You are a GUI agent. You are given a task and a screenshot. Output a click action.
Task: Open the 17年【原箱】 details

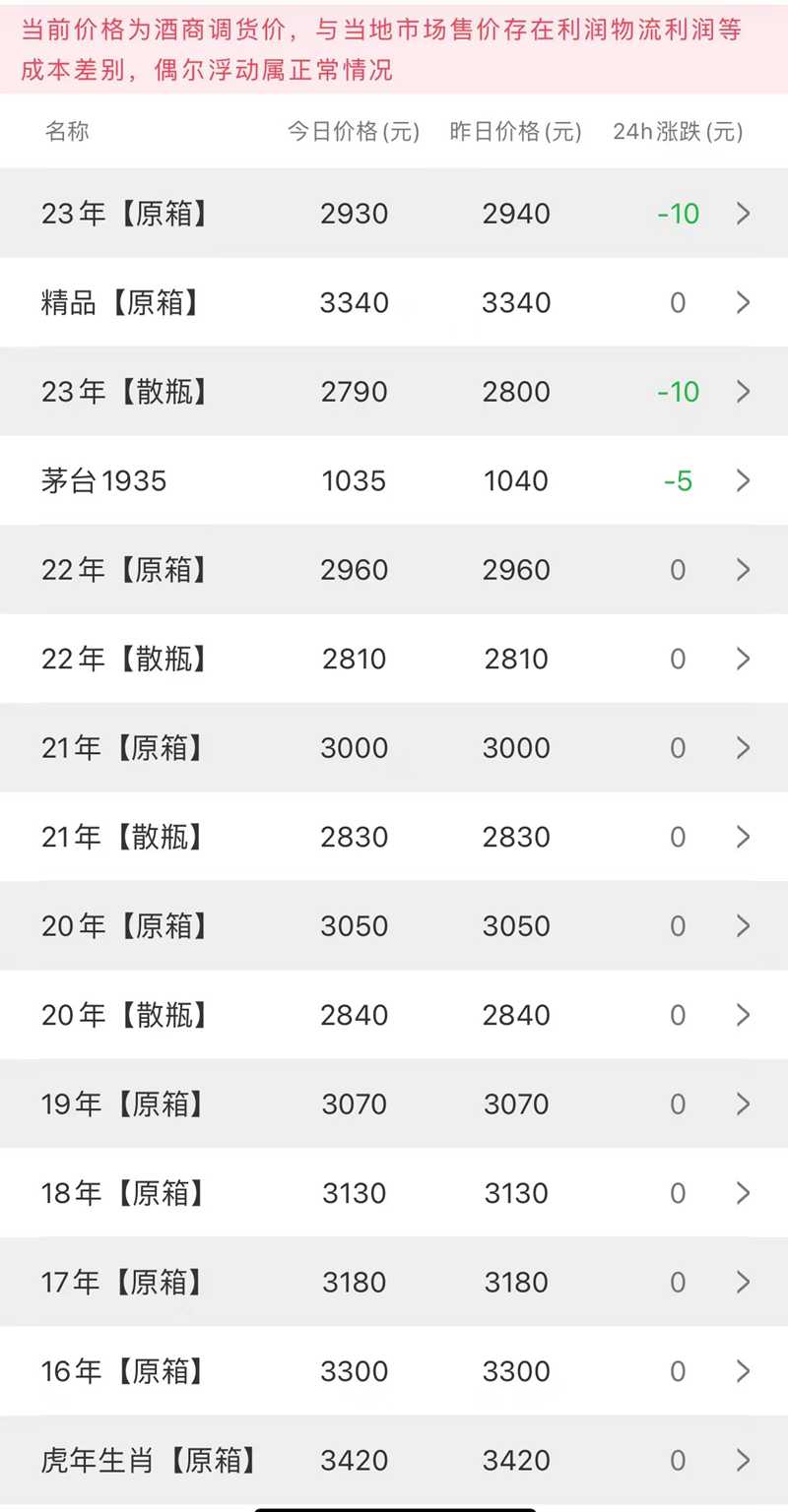(394, 1283)
